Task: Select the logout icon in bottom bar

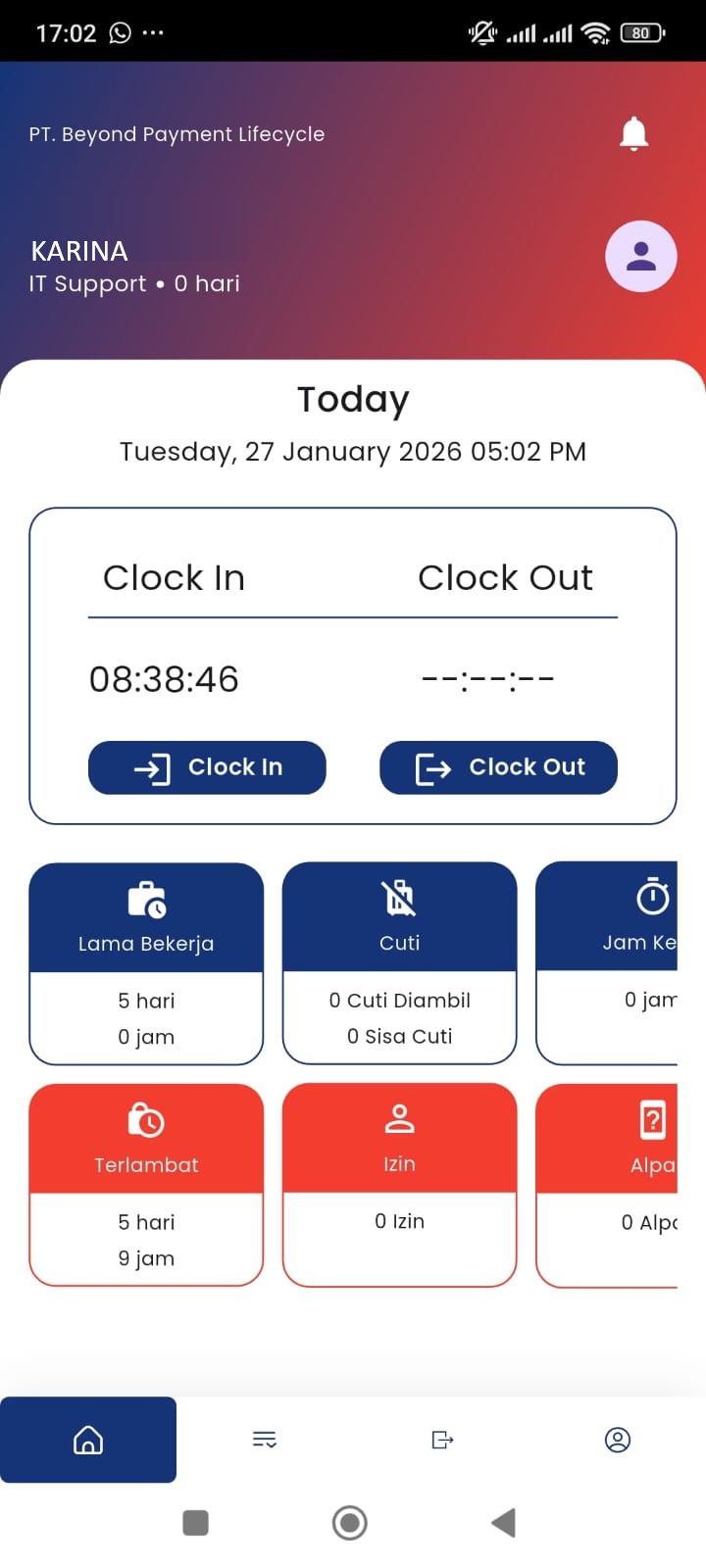Action: tap(442, 1440)
